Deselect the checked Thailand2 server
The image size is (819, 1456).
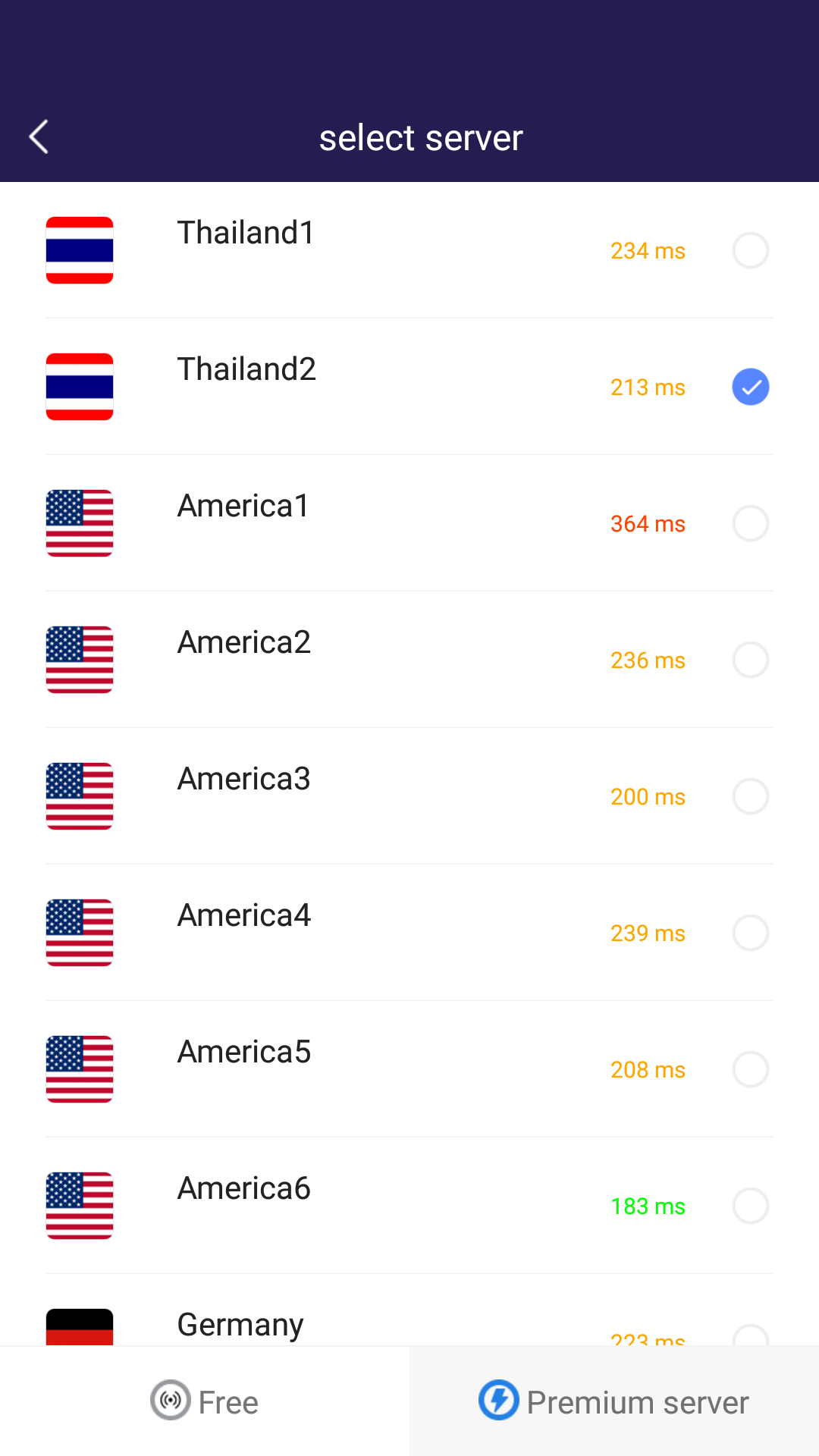pyautogui.click(x=750, y=387)
